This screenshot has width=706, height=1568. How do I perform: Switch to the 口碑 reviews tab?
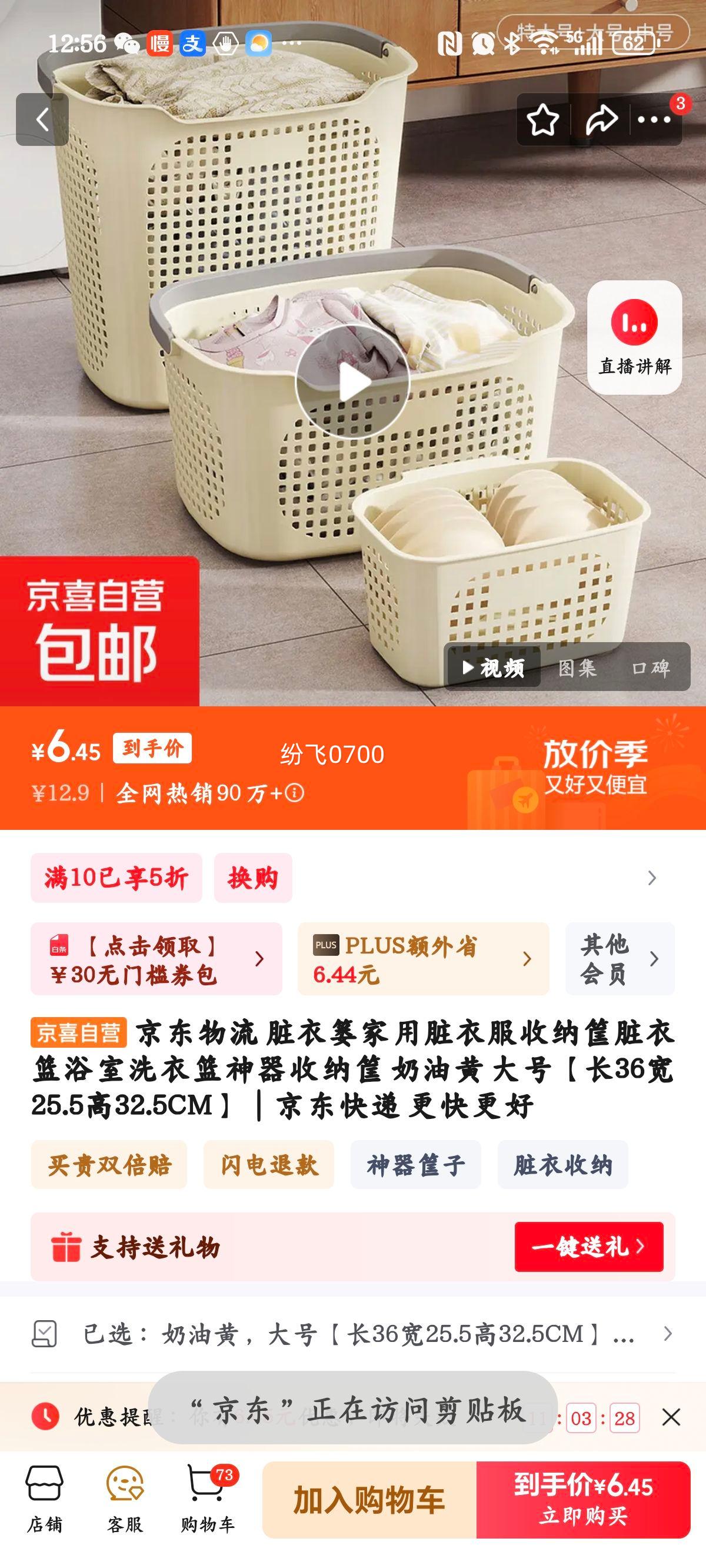pos(650,667)
